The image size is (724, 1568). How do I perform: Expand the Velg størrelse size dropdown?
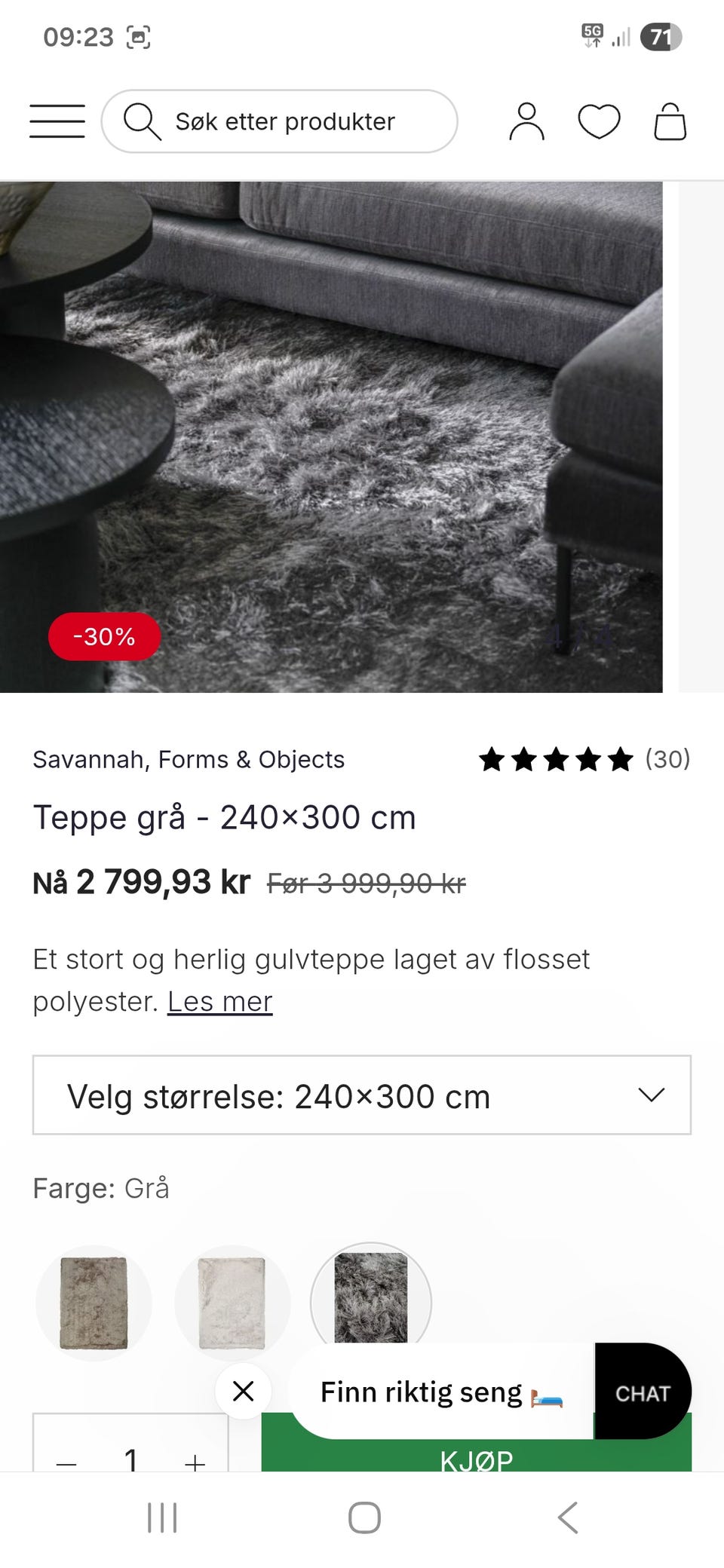[x=362, y=1096]
